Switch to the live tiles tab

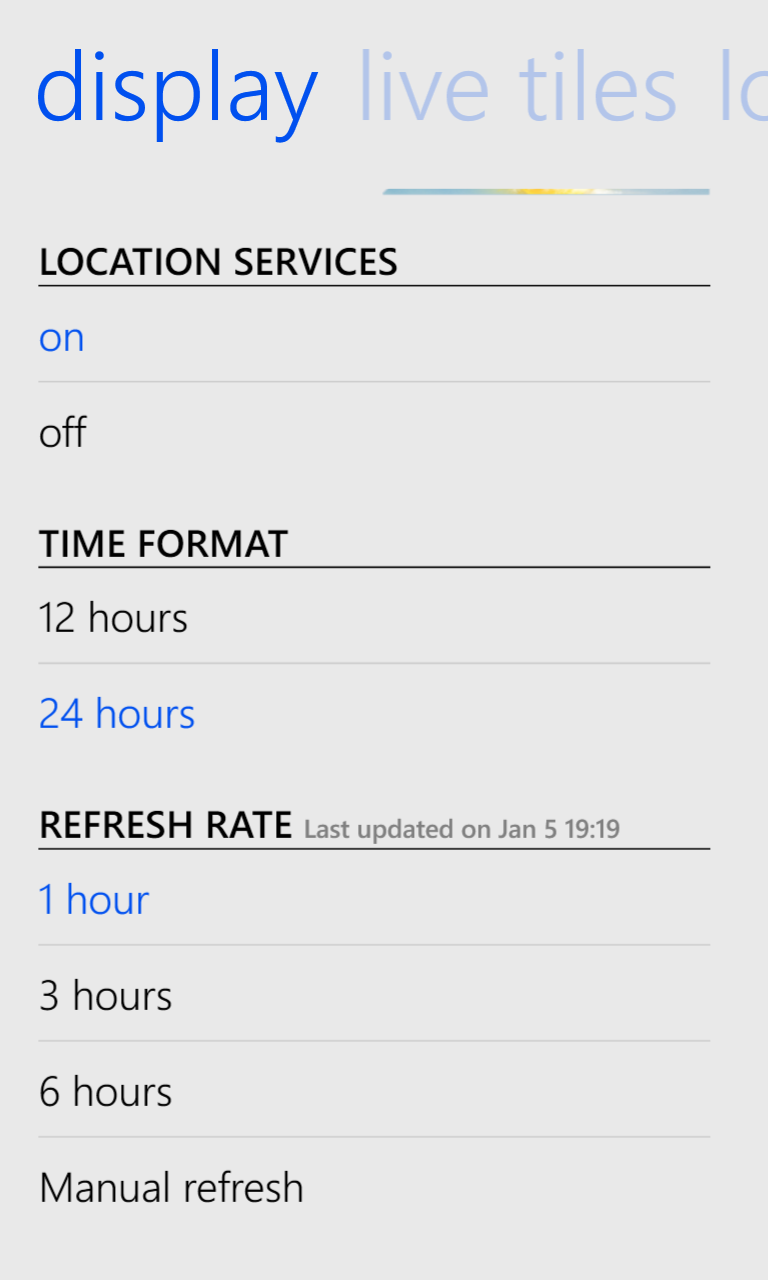click(x=517, y=88)
